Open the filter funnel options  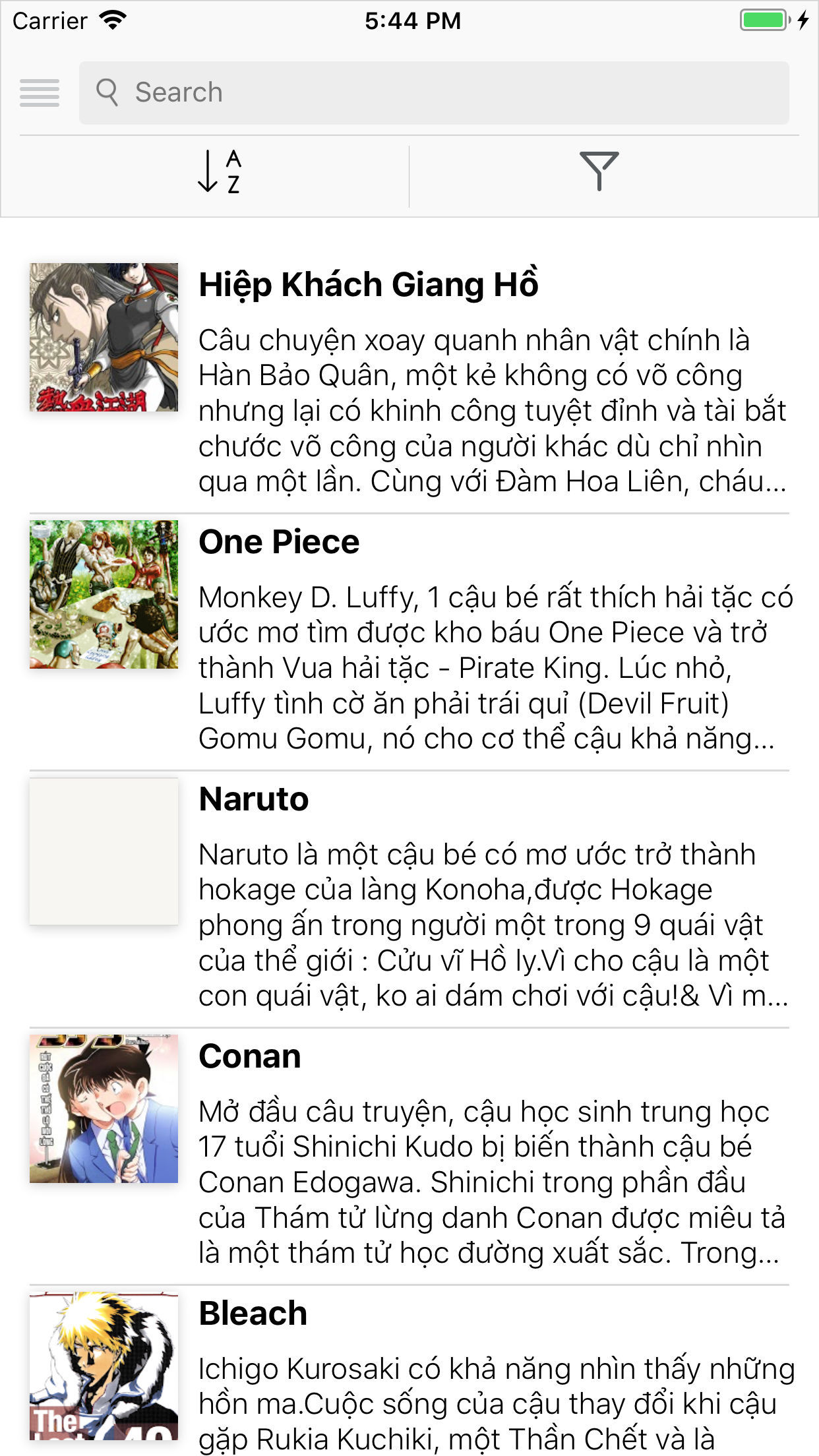tap(599, 170)
